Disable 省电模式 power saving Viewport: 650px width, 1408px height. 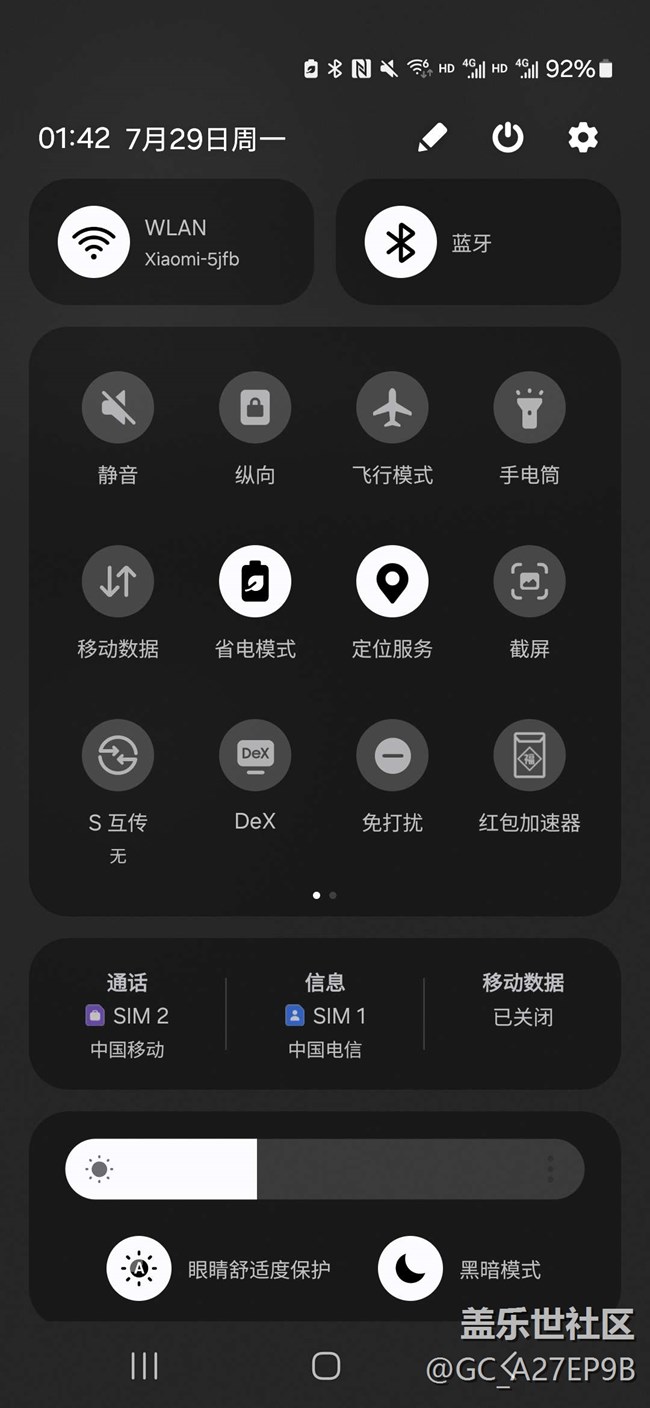pos(255,581)
